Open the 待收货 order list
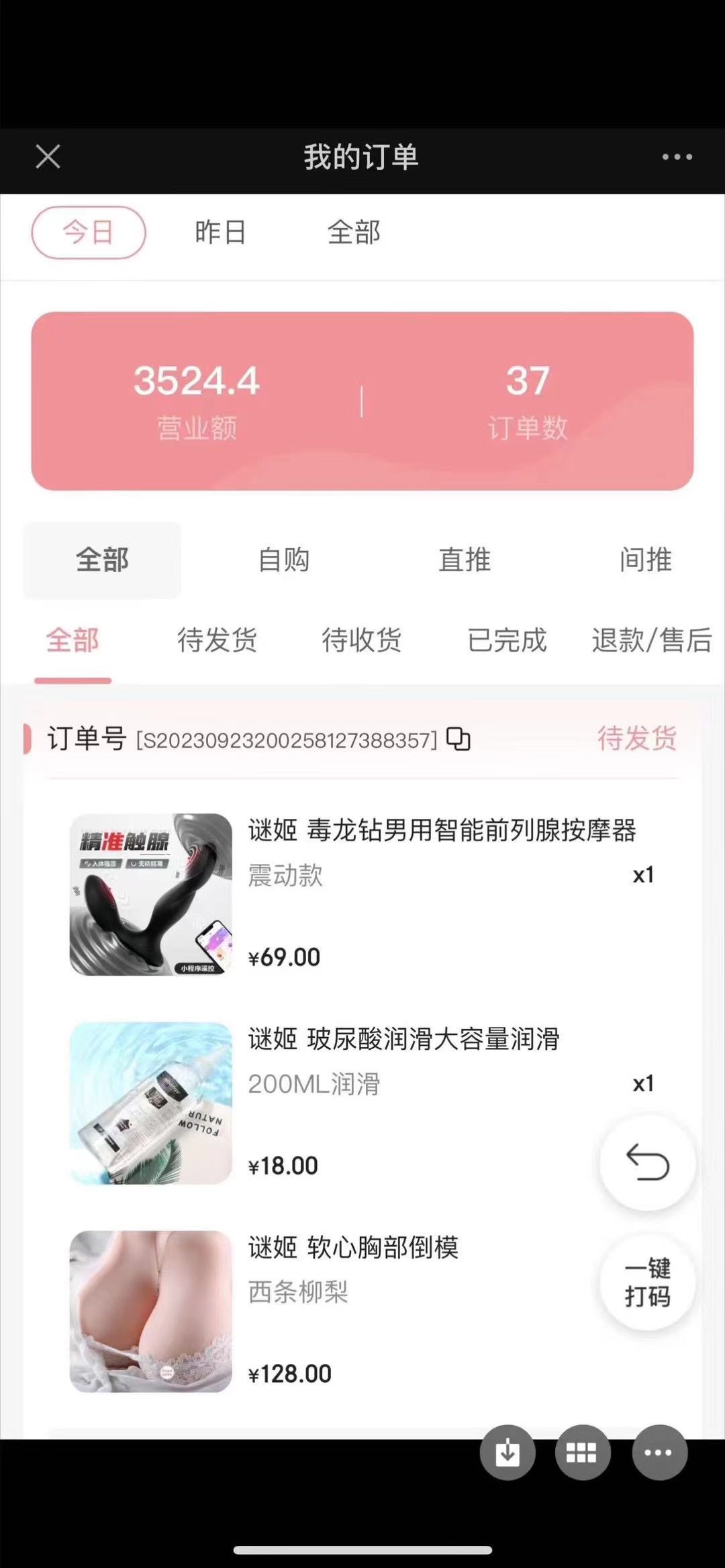The width and height of the screenshot is (725, 1568). coord(362,642)
